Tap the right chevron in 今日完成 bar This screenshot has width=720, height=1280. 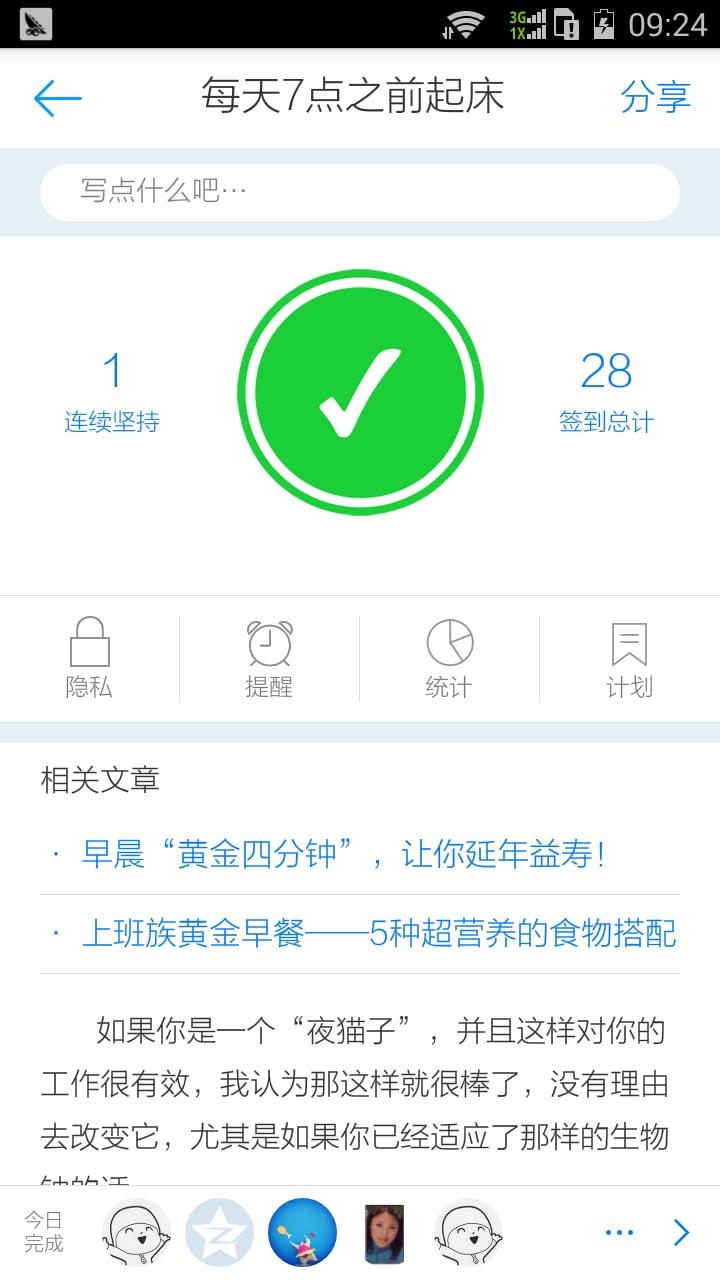pyautogui.click(x=682, y=1232)
